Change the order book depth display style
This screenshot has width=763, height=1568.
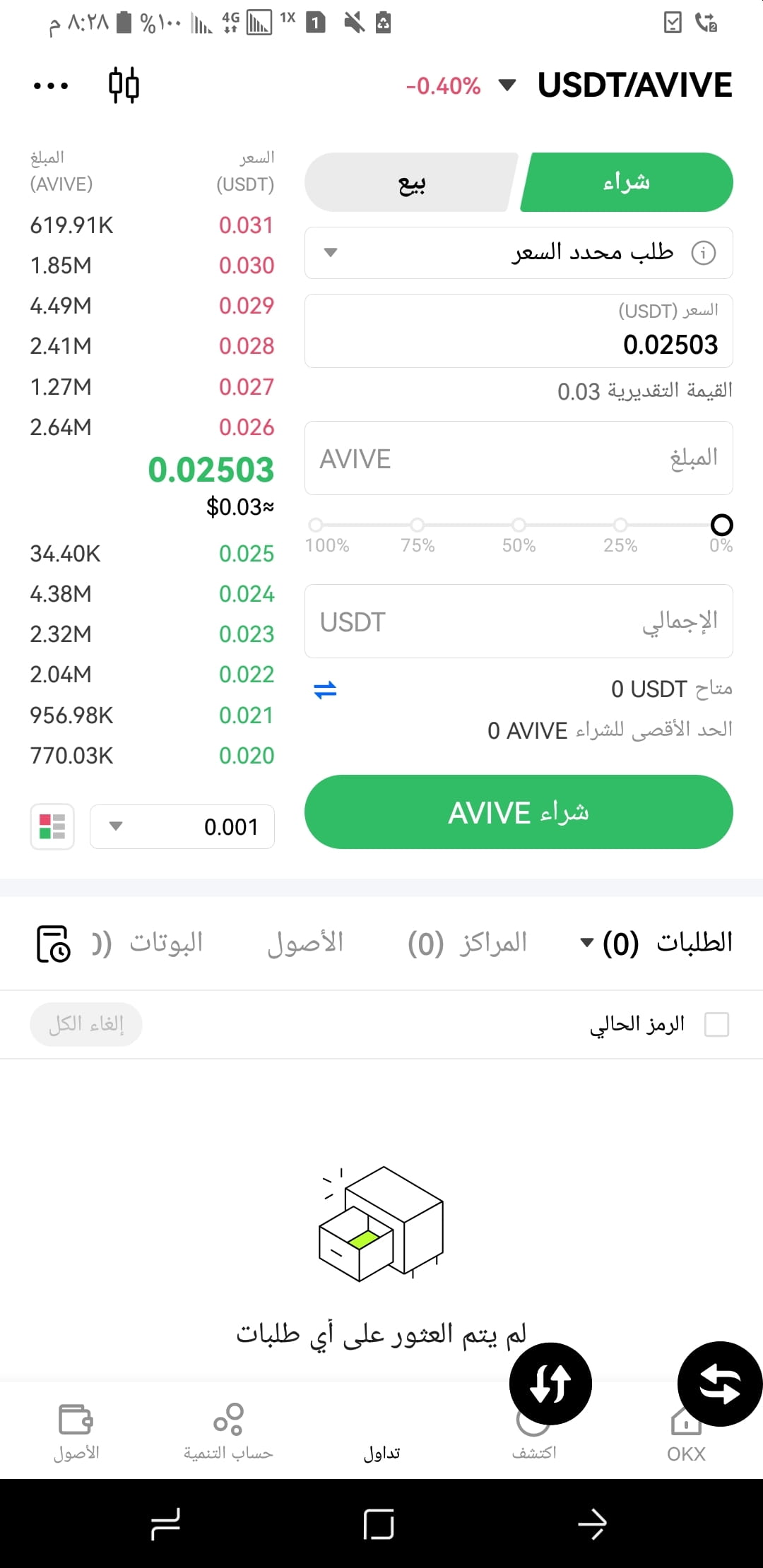click(52, 826)
